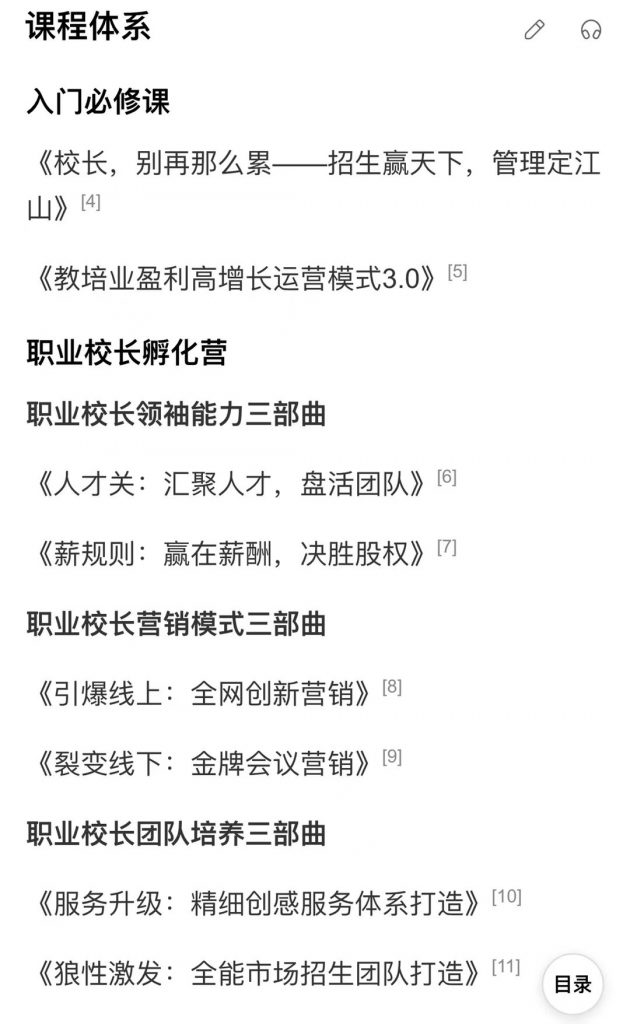Tap the headphones listen icon
Screen dimensions: 630x1024
(591, 29)
